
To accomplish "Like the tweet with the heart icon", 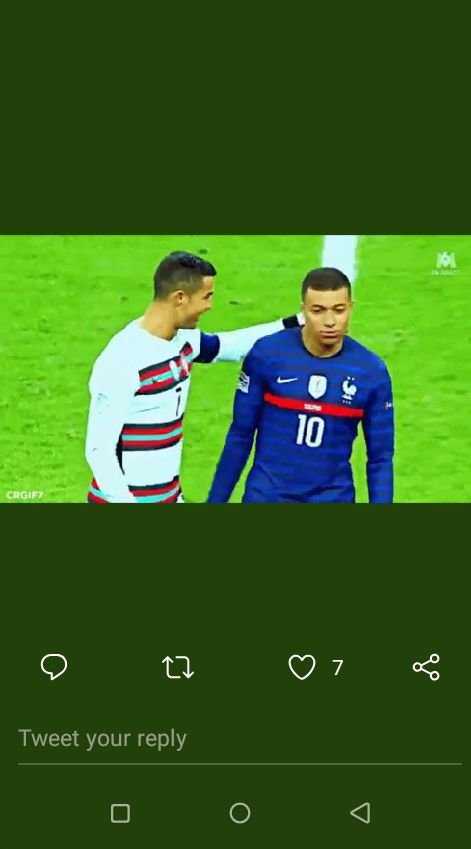I will (x=302, y=667).
